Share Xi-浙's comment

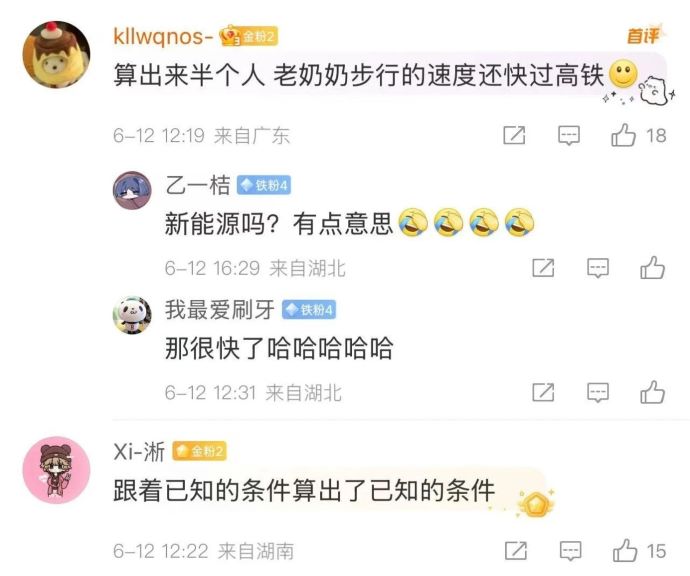[515, 550]
